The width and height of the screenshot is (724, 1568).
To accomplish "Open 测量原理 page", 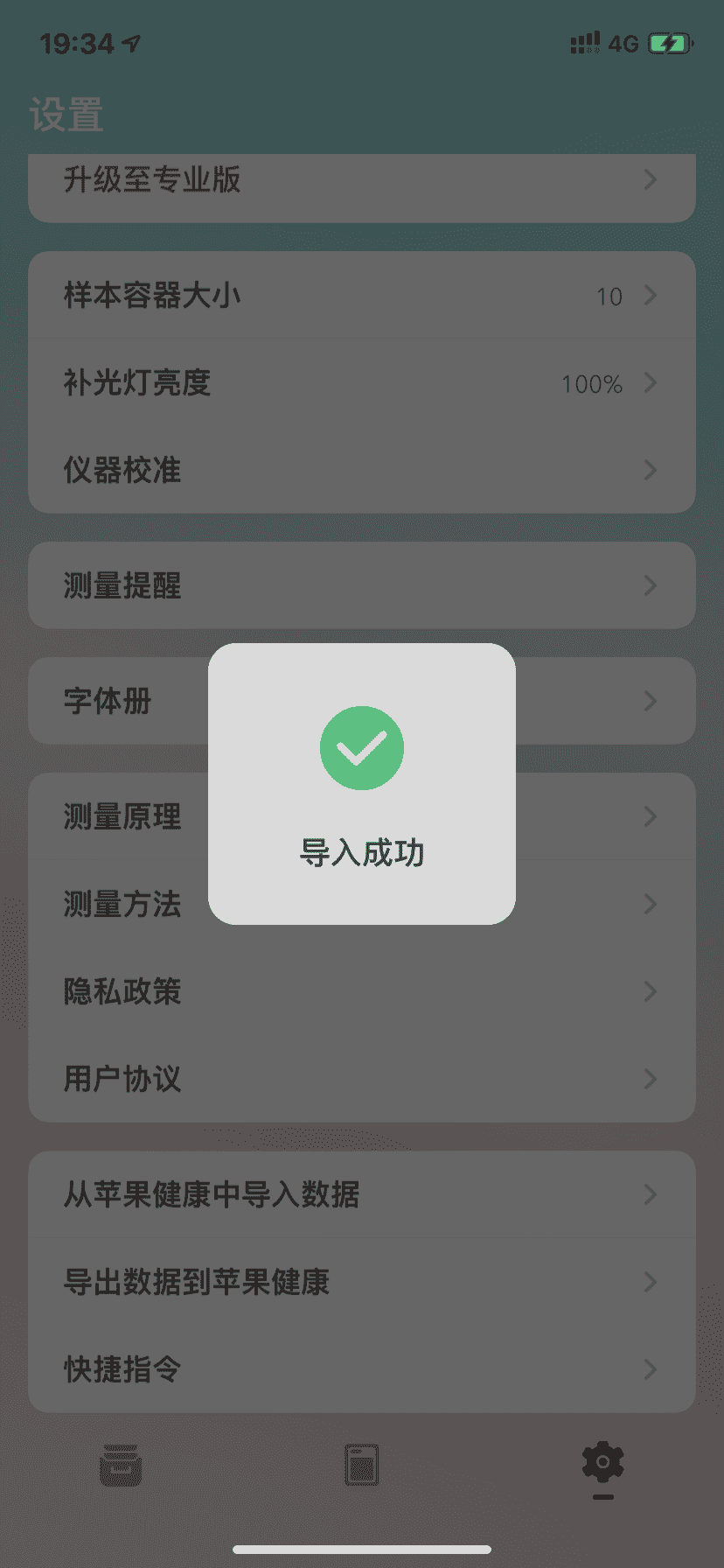I will [362, 816].
